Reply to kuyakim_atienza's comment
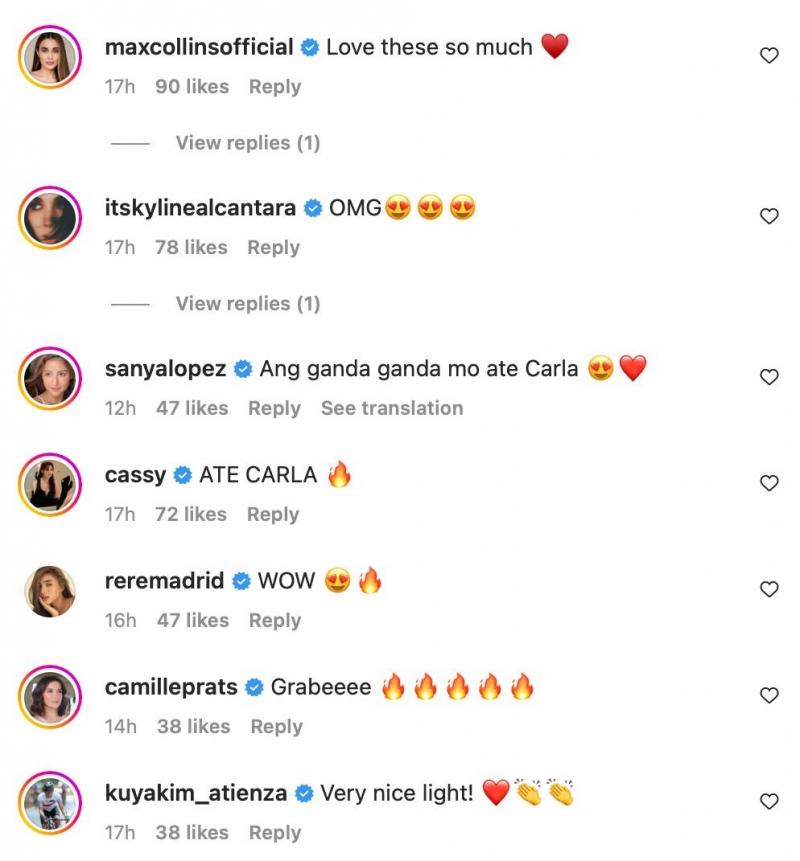Image resolution: width=800 pixels, height=861 pixels. [x=275, y=832]
